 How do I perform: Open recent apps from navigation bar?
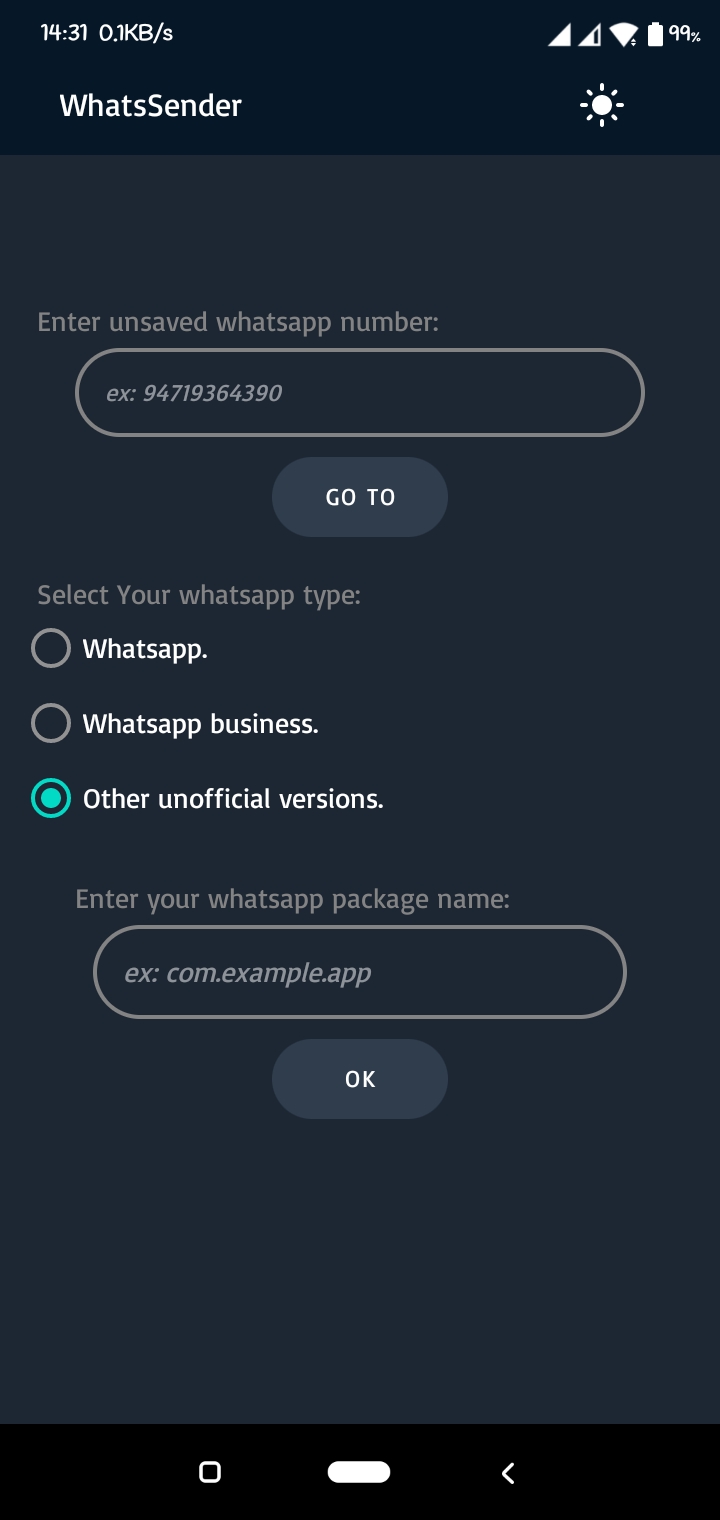pyautogui.click(x=210, y=1472)
